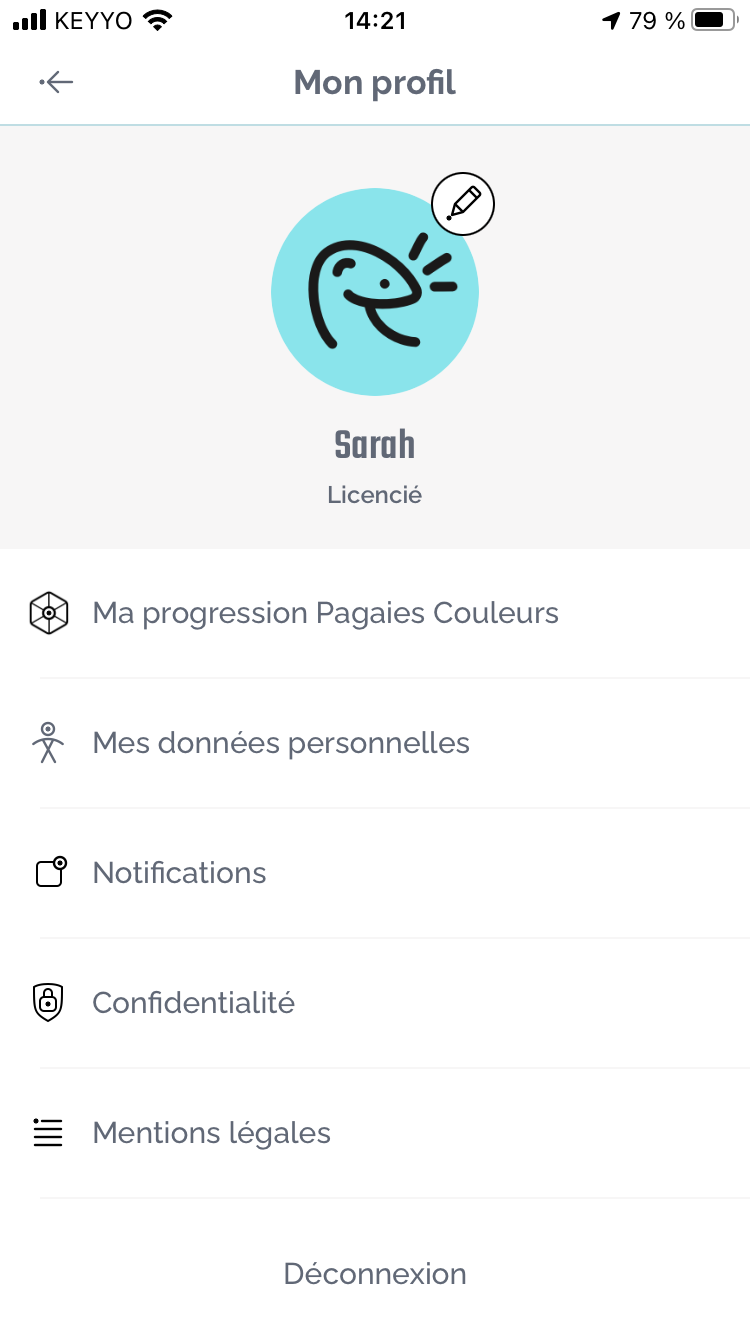This screenshot has width=750, height=1334.
Task: Edit the profile picture with the pencil icon
Action: (463, 204)
